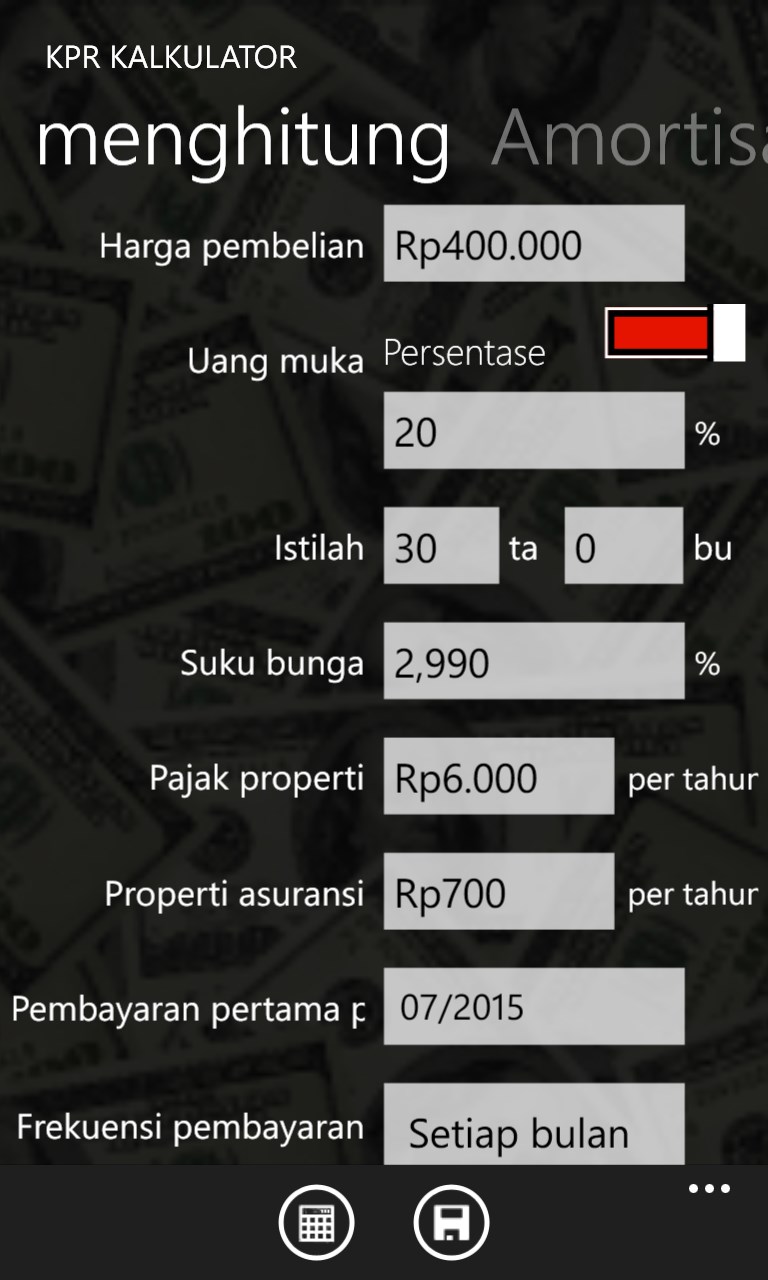768x1280 pixels.
Task: Edit the Pajak properti amount
Action: pos(498,777)
